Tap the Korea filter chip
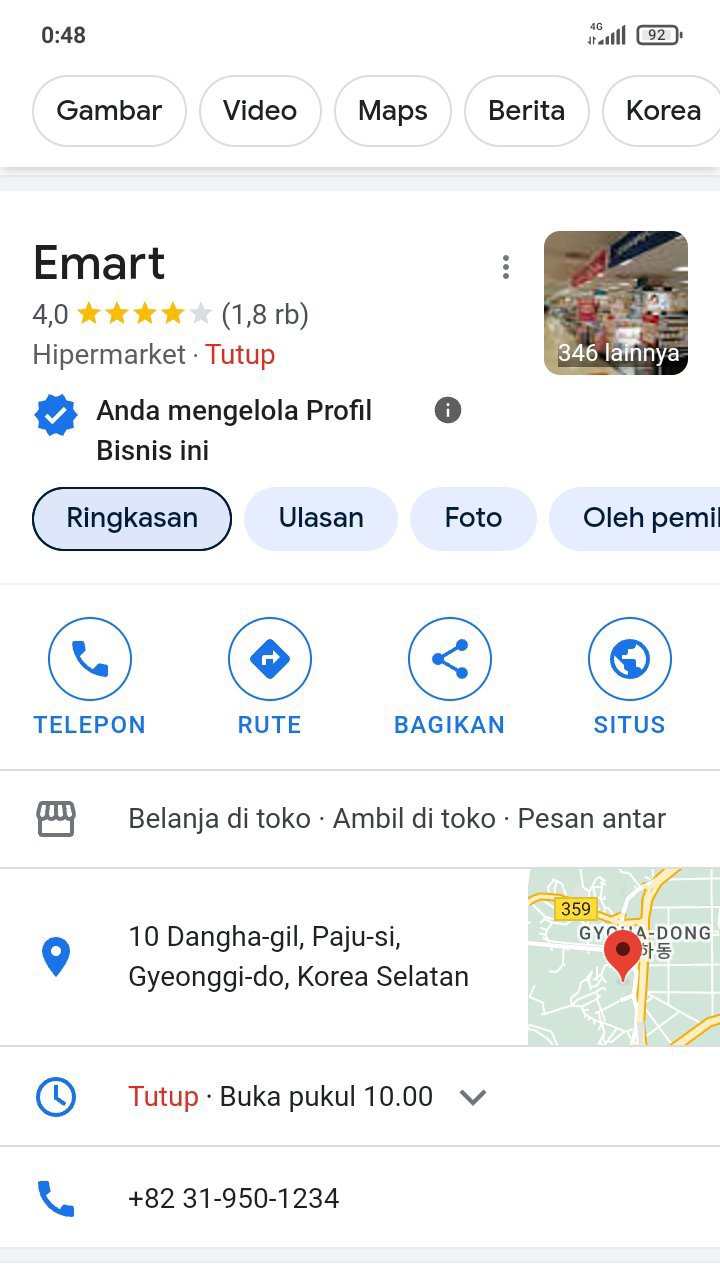The image size is (720, 1280). [x=662, y=111]
